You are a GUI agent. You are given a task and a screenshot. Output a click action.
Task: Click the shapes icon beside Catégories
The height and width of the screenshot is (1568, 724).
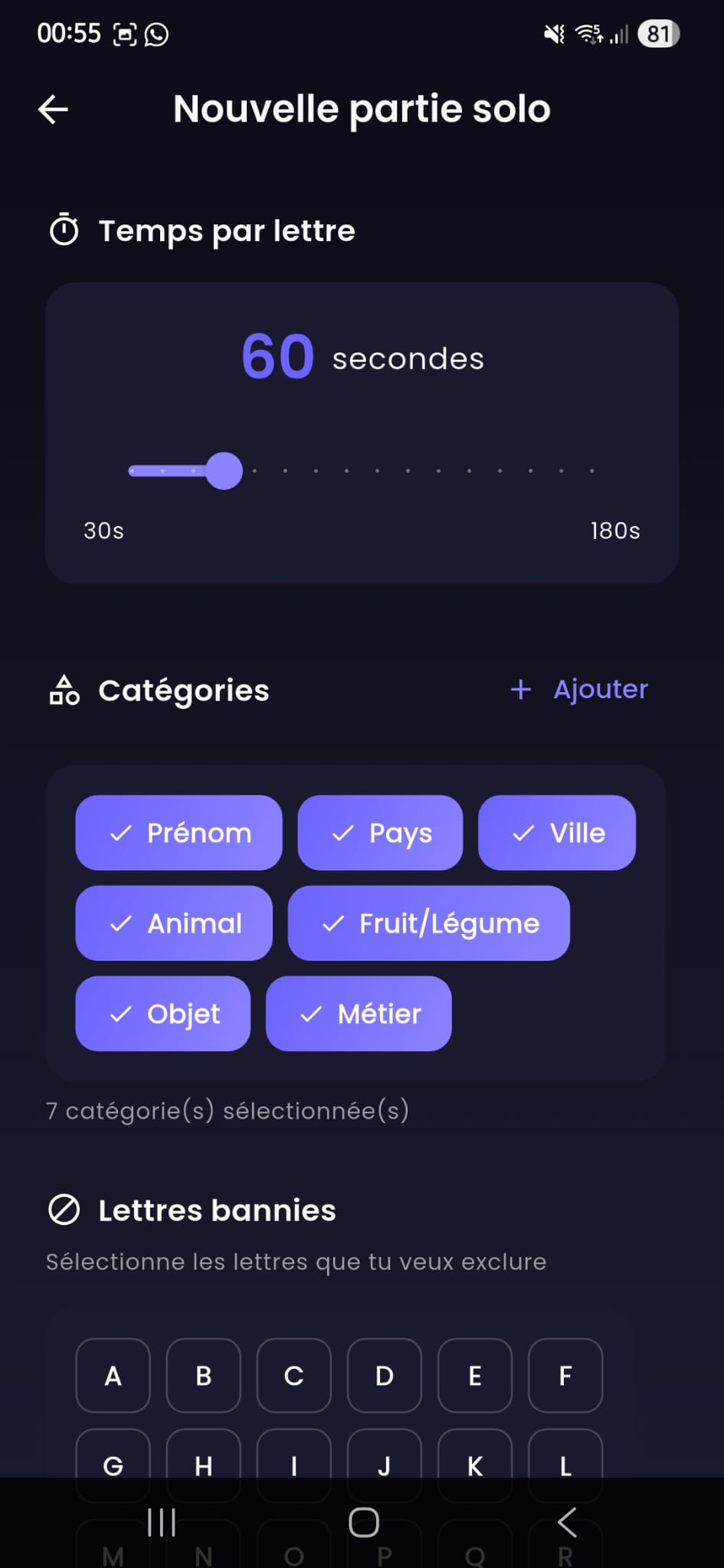tap(64, 691)
